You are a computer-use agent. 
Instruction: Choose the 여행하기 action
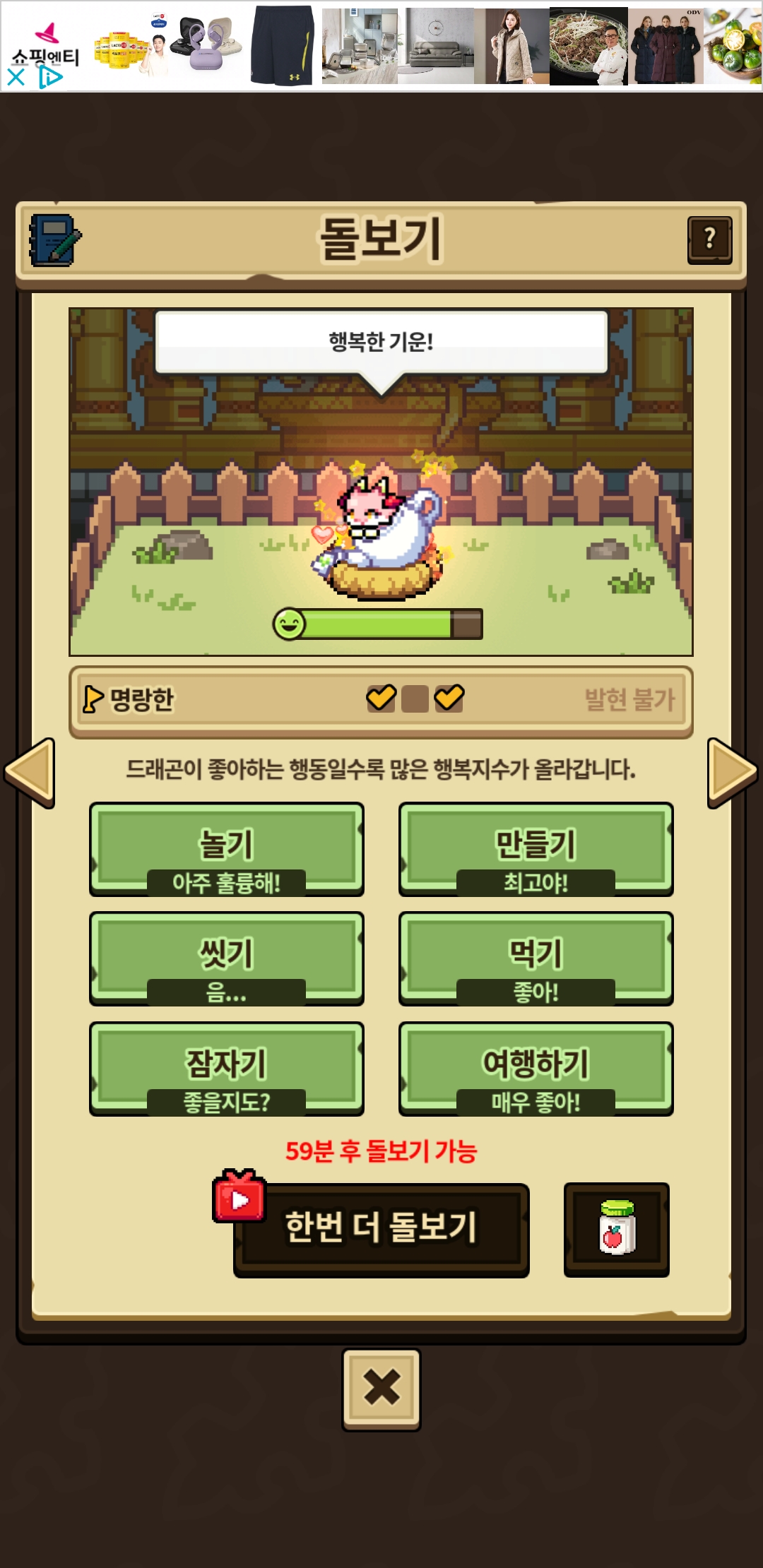coord(536,1067)
